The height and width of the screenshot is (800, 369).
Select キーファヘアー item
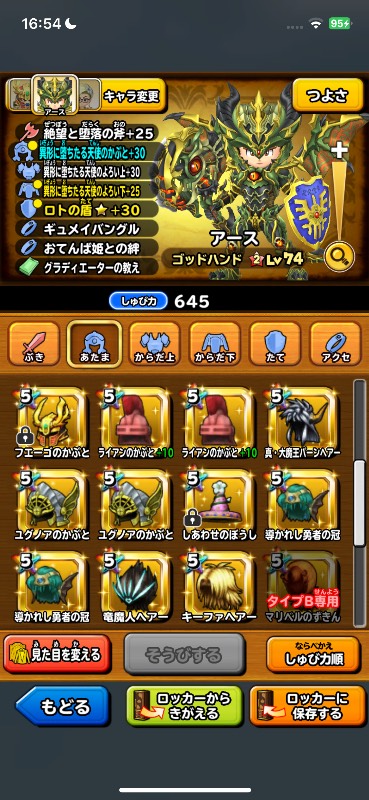tap(219, 587)
